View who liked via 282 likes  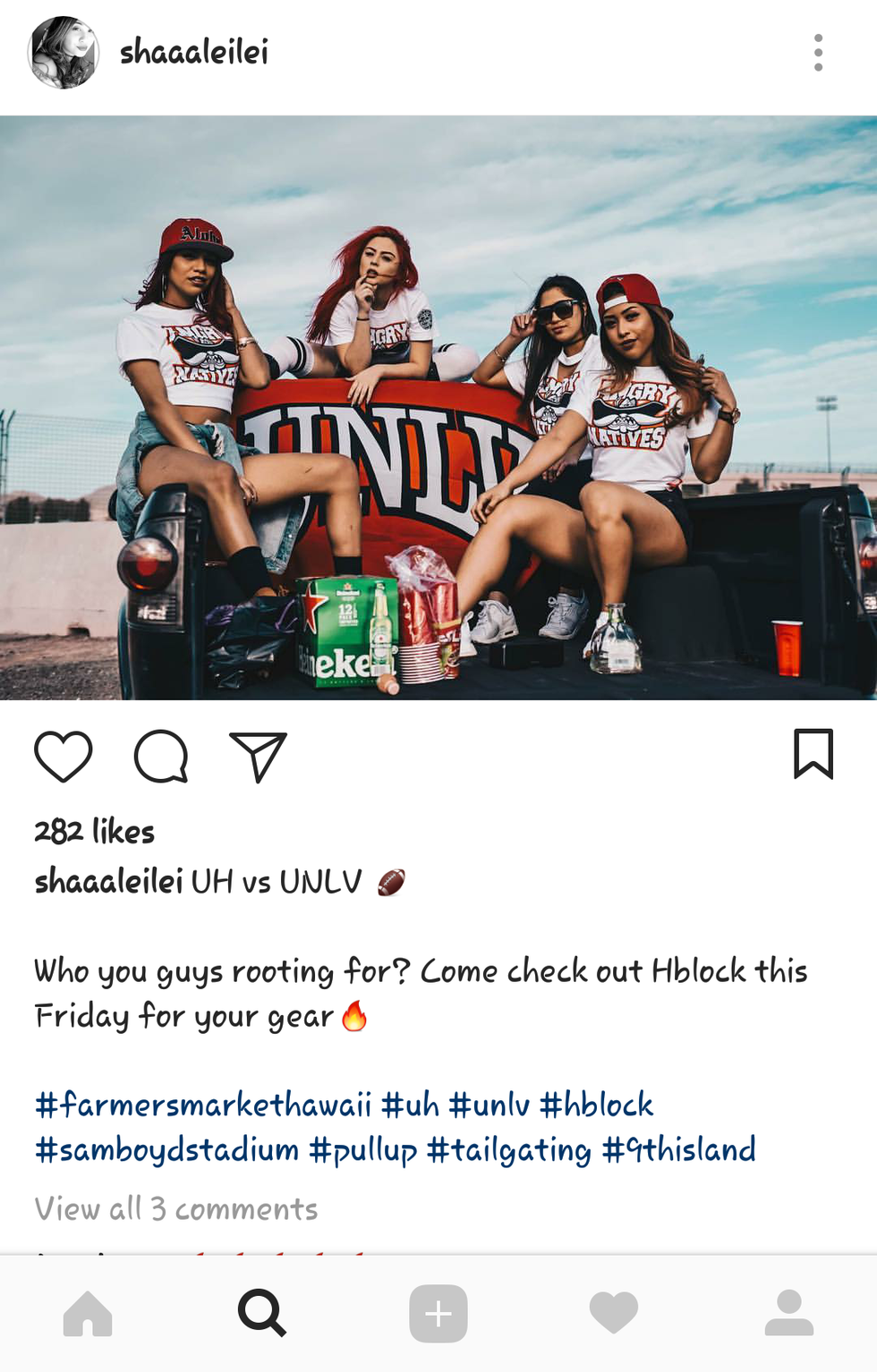coord(95,832)
